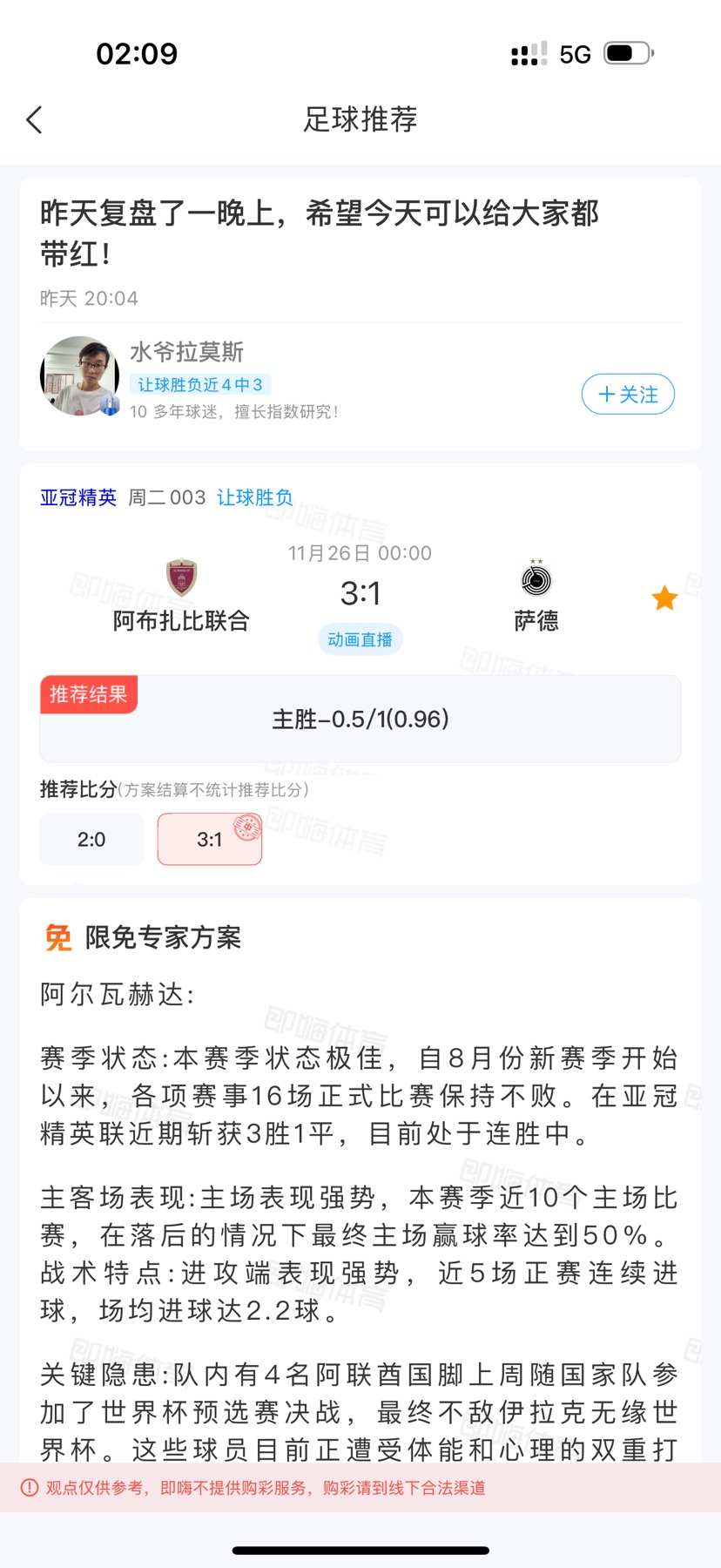721x1568 pixels.
Task: Follow 水爷拉莫斯 with the 关注 button
Action: [628, 395]
